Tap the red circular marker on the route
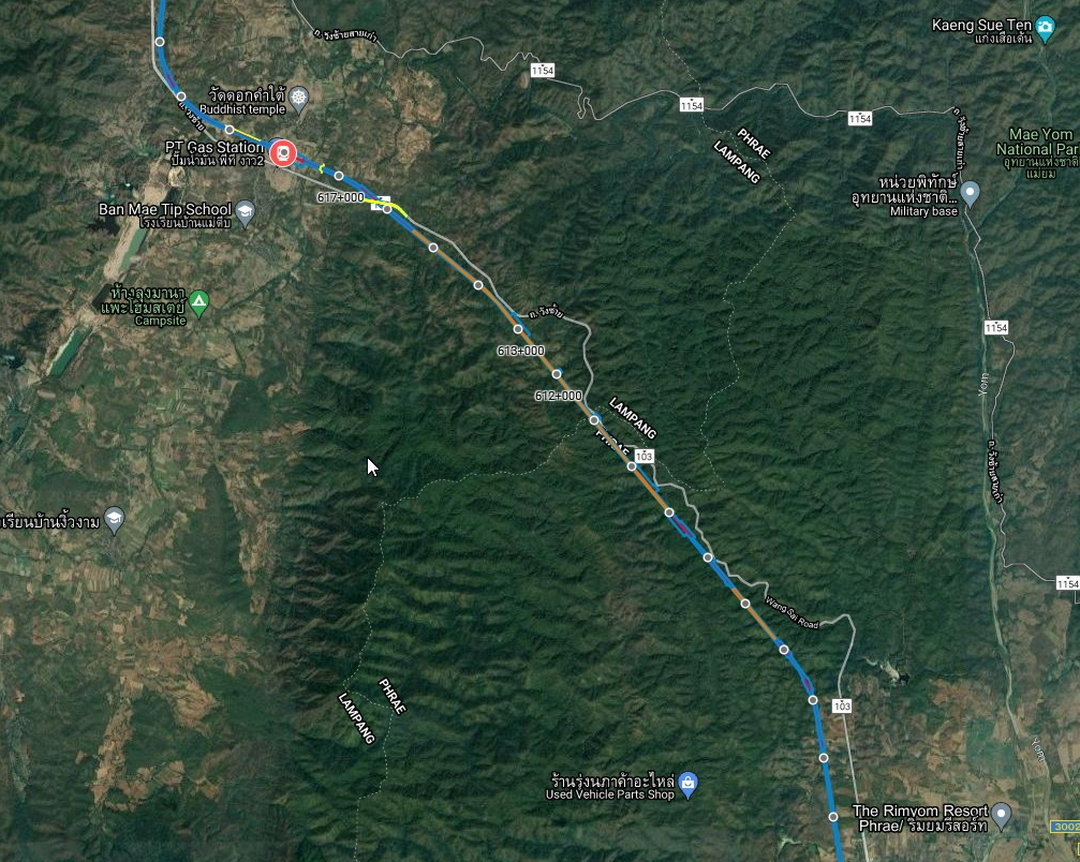This screenshot has height=862, width=1080. click(282, 153)
